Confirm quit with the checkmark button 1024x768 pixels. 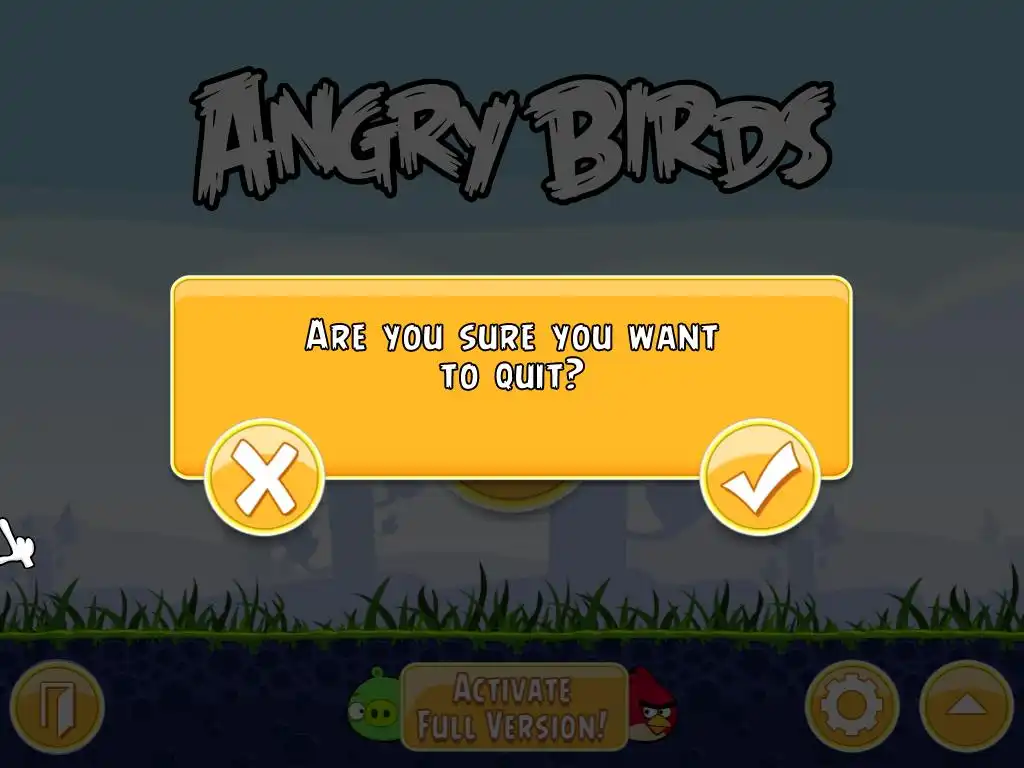pyautogui.click(x=760, y=477)
